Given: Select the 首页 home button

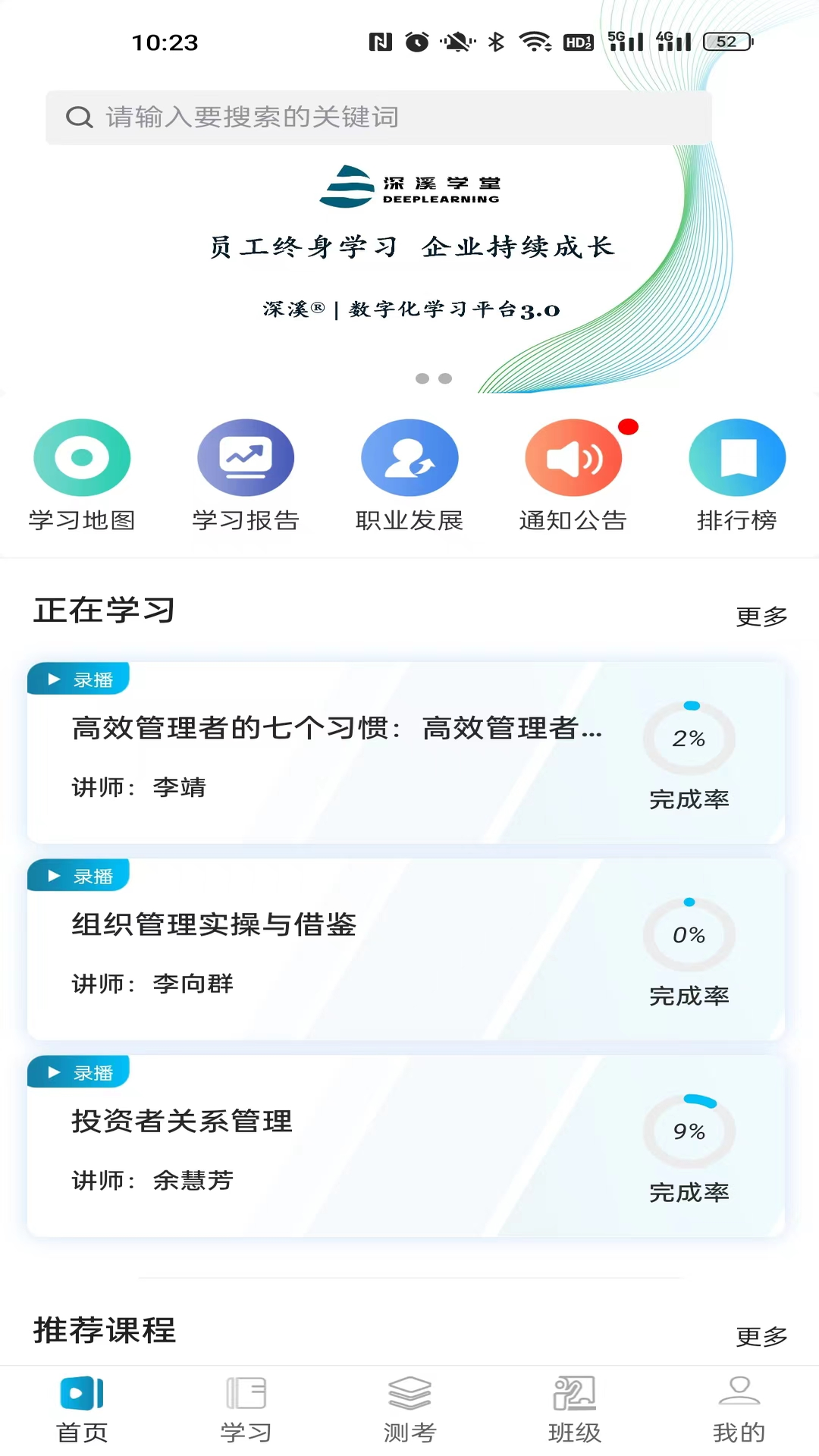Looking at the screenshot, I should pyautogui.click(x=81, y=1408).
